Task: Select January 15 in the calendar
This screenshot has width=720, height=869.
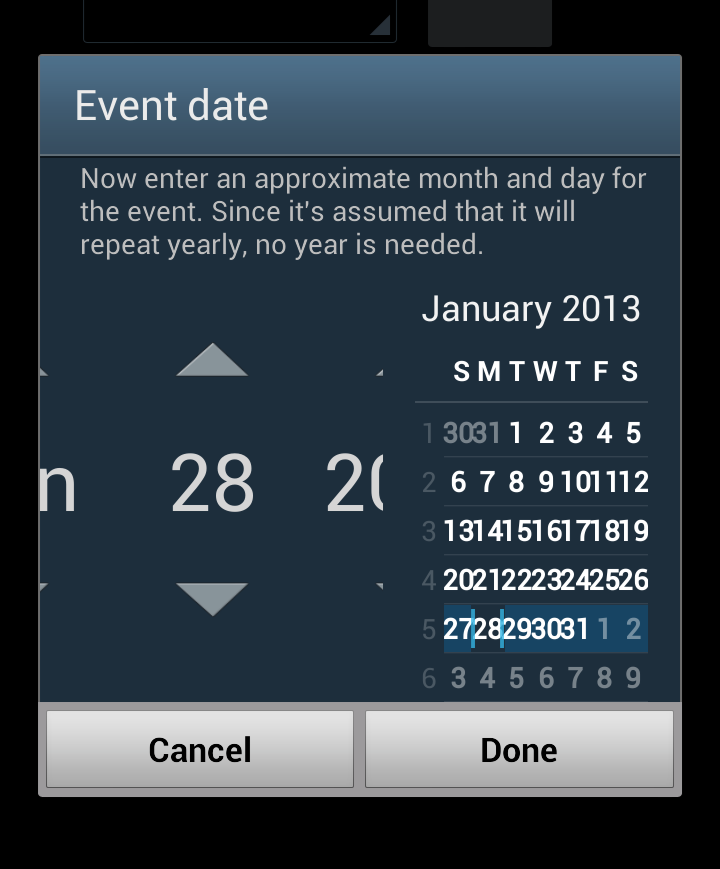Action: click(517, 531)
